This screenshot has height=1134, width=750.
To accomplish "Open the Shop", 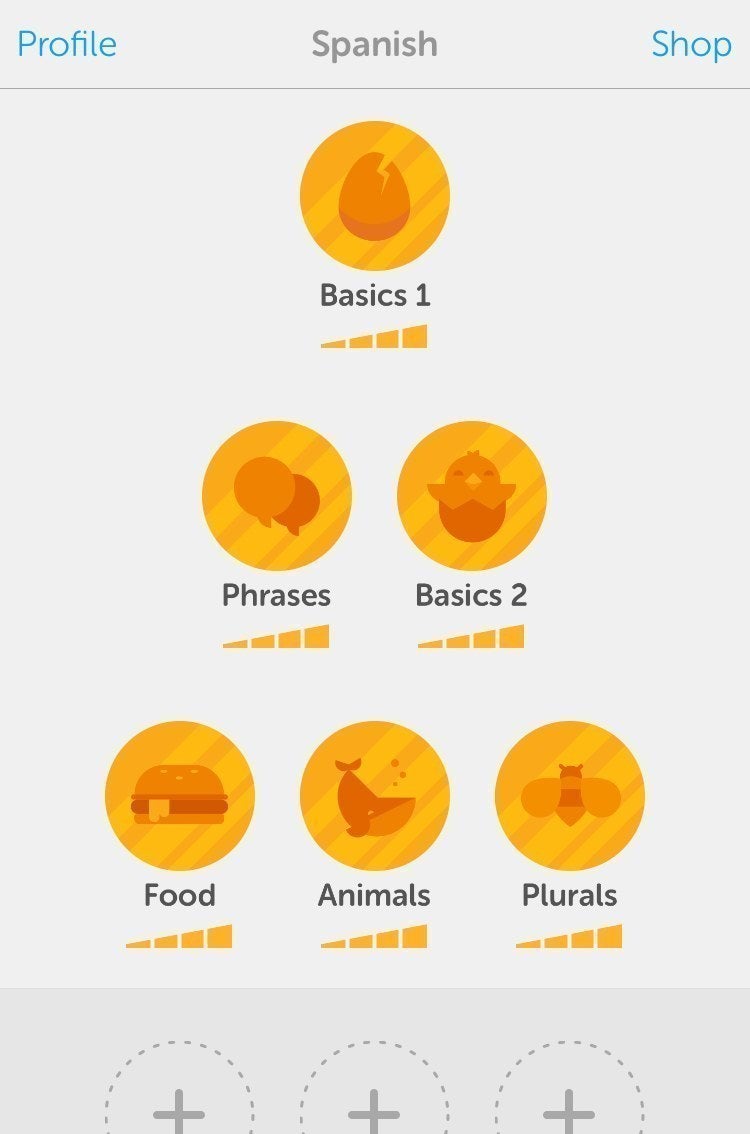I will point(691,44).
